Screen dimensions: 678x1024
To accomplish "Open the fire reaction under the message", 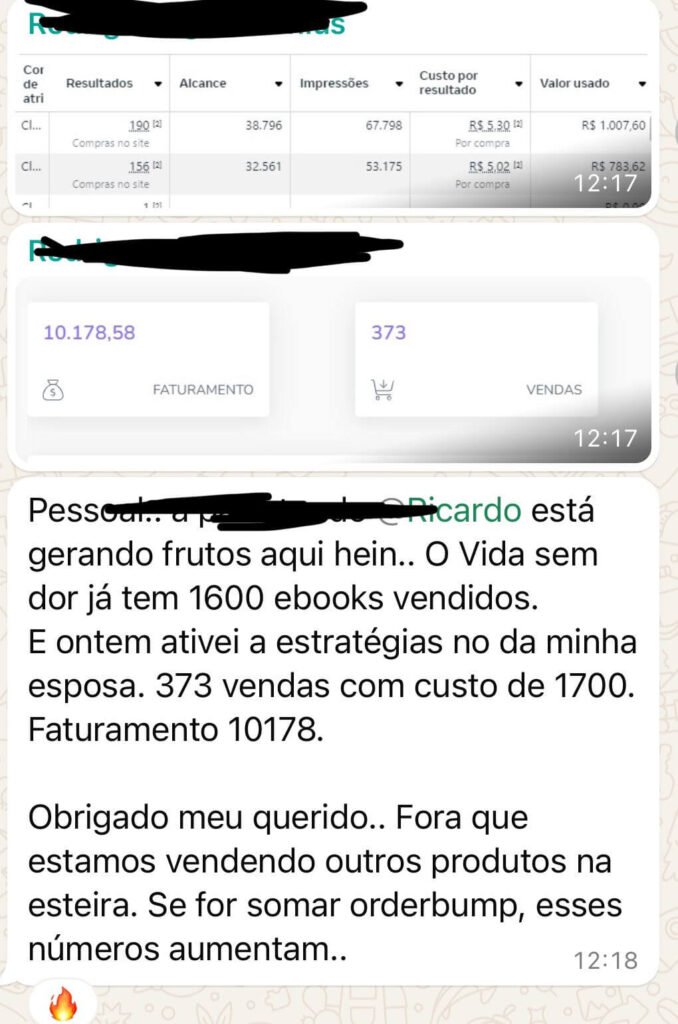I will pyautogui.click(x=63, y=1004).
